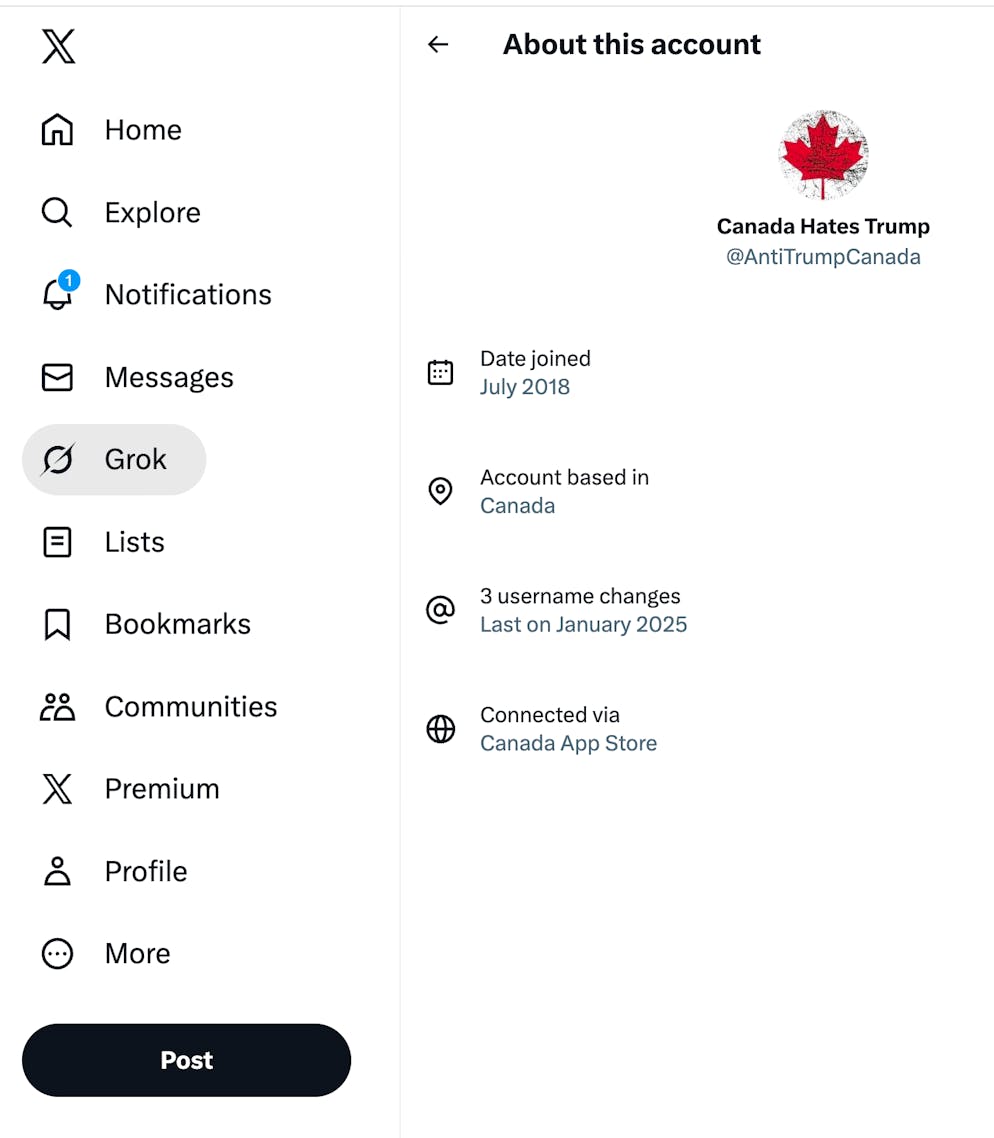Click the Profile person icon
Viewport: 994px width, 1138px height.
pos(57,871)
